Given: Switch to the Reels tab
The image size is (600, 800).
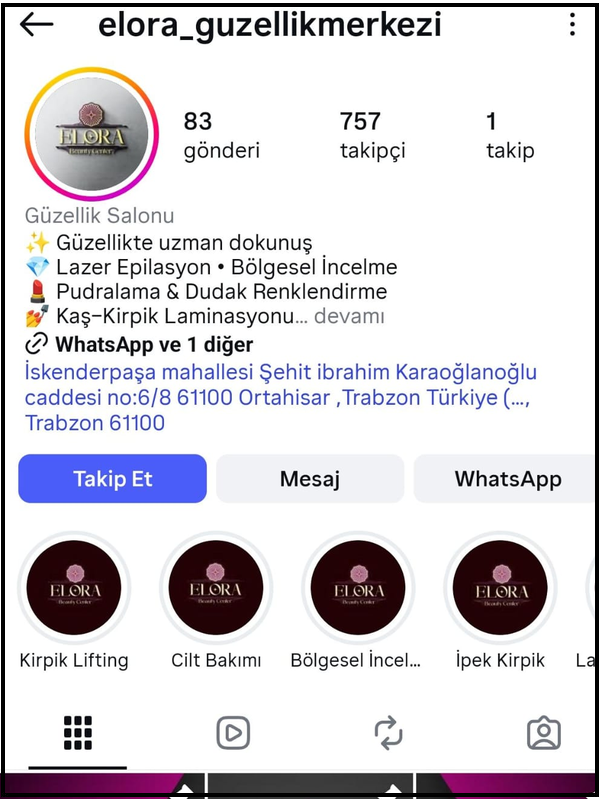Looking at the screenshot, I should 233,734.
